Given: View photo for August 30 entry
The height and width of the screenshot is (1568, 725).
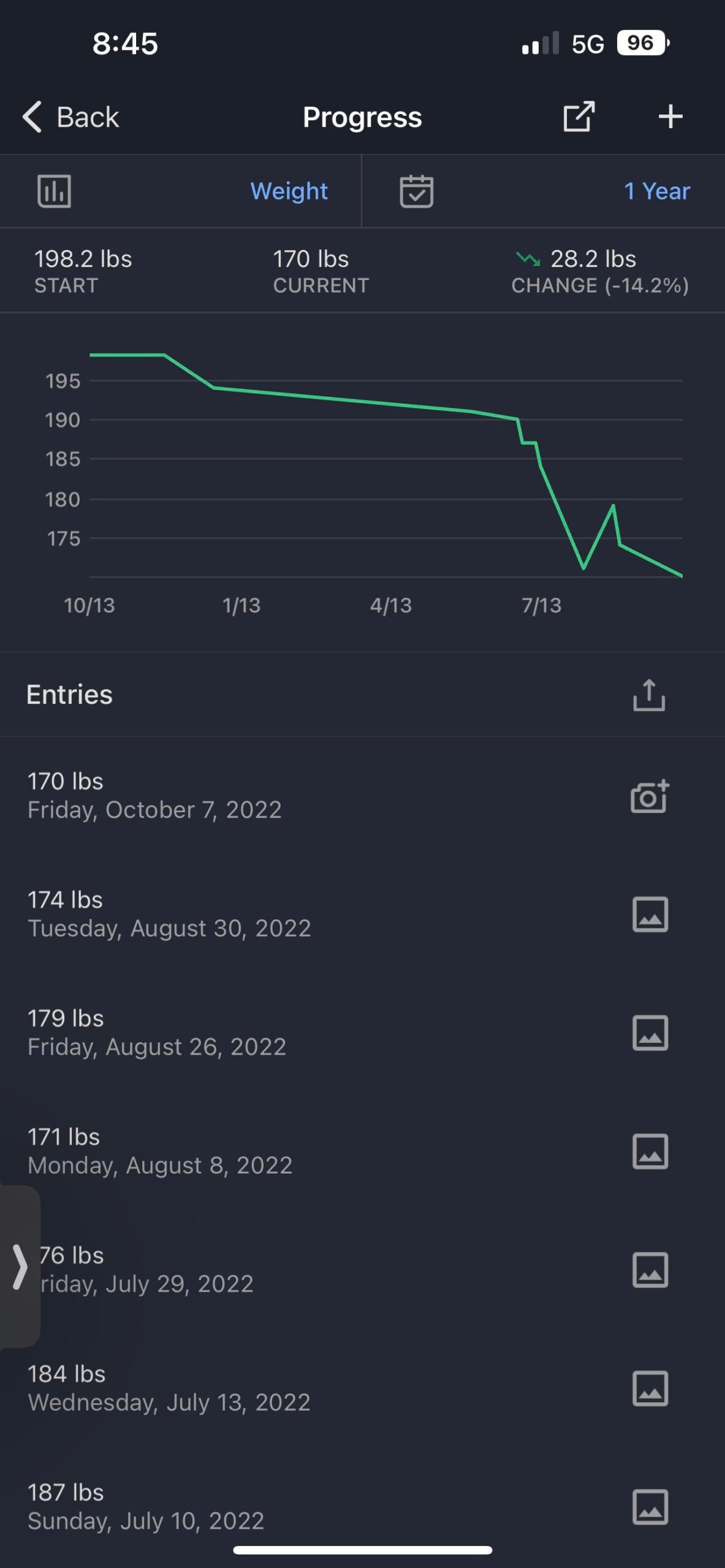Looking at the screenshot, I should click(x=650, y=914).
